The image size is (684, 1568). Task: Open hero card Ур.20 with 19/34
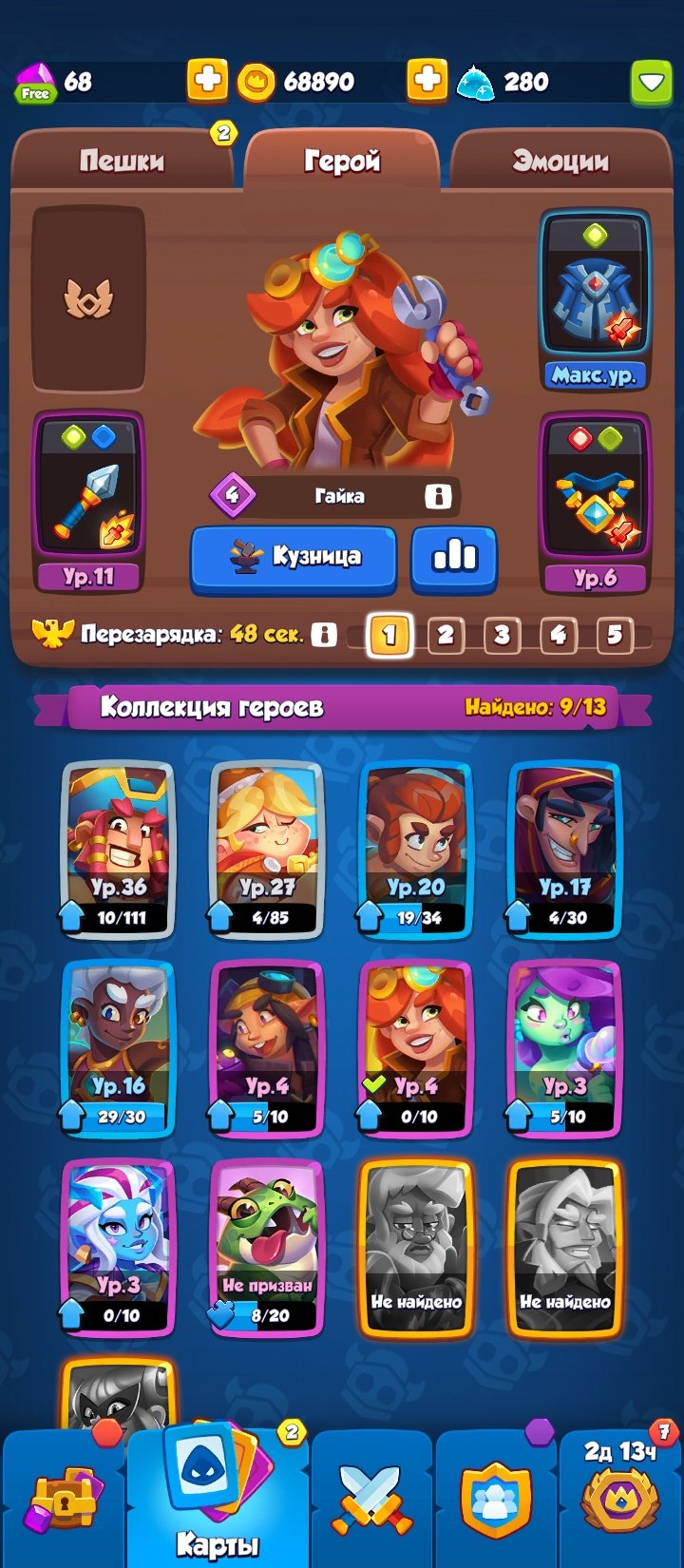(x=416, y=850)
